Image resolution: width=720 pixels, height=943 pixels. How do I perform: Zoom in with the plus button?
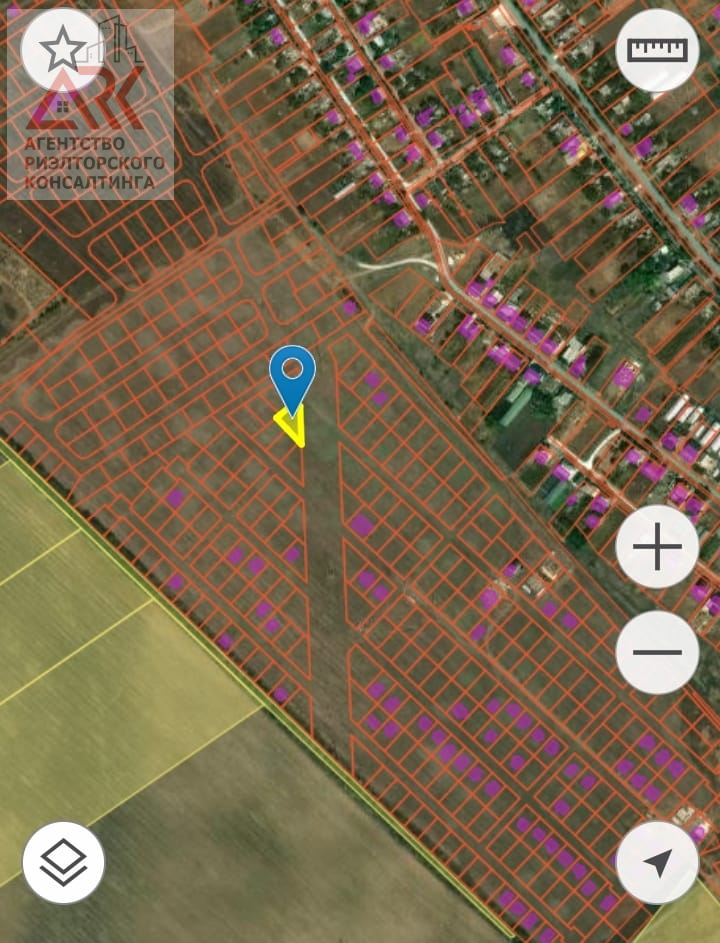pyautogui.click(x=657, y=547)
